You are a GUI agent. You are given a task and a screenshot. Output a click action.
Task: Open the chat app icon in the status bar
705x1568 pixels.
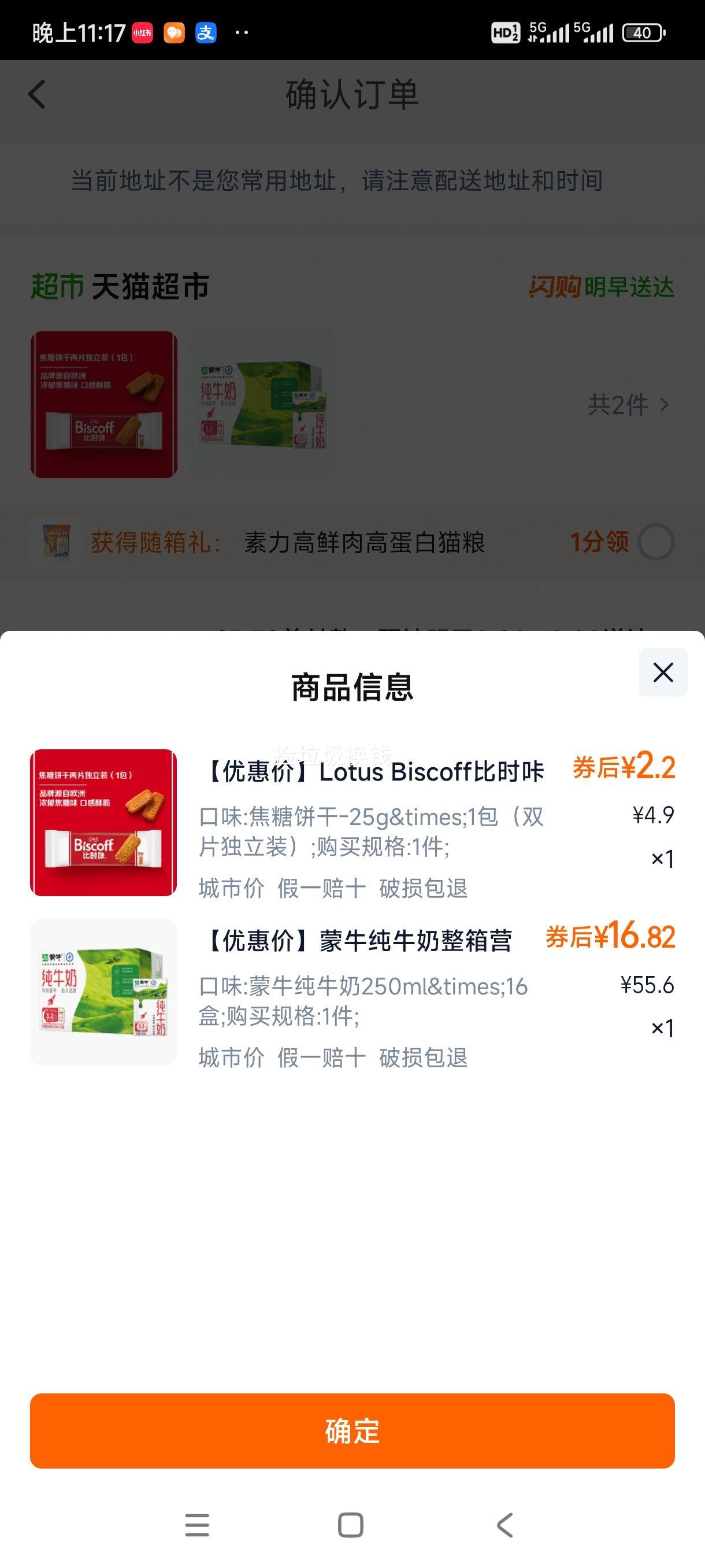point(174,34)
